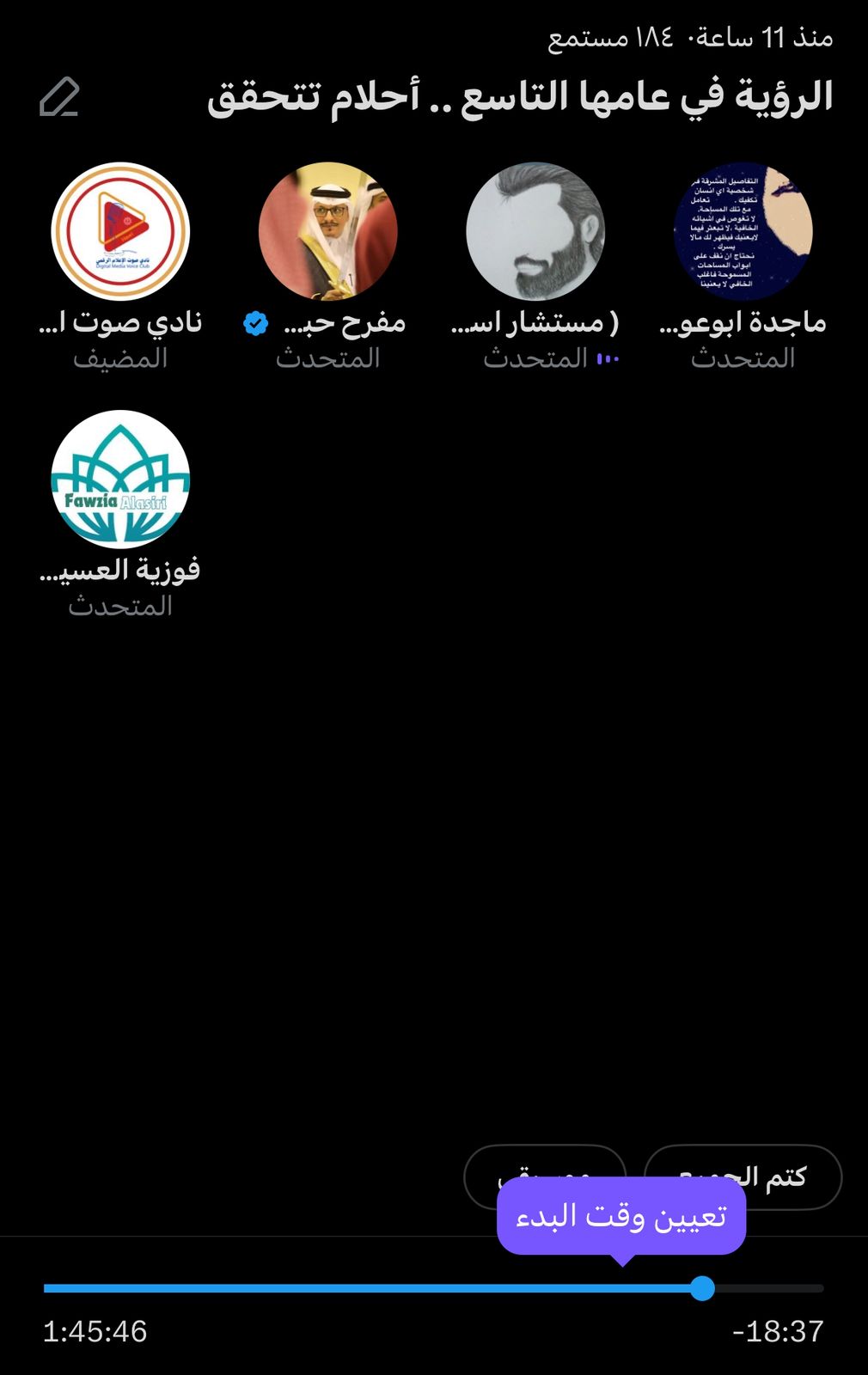This screenshot has width=868, height=1375.
Task: Open speaker مفرح حب profile
Action: (x=328, y=231)
